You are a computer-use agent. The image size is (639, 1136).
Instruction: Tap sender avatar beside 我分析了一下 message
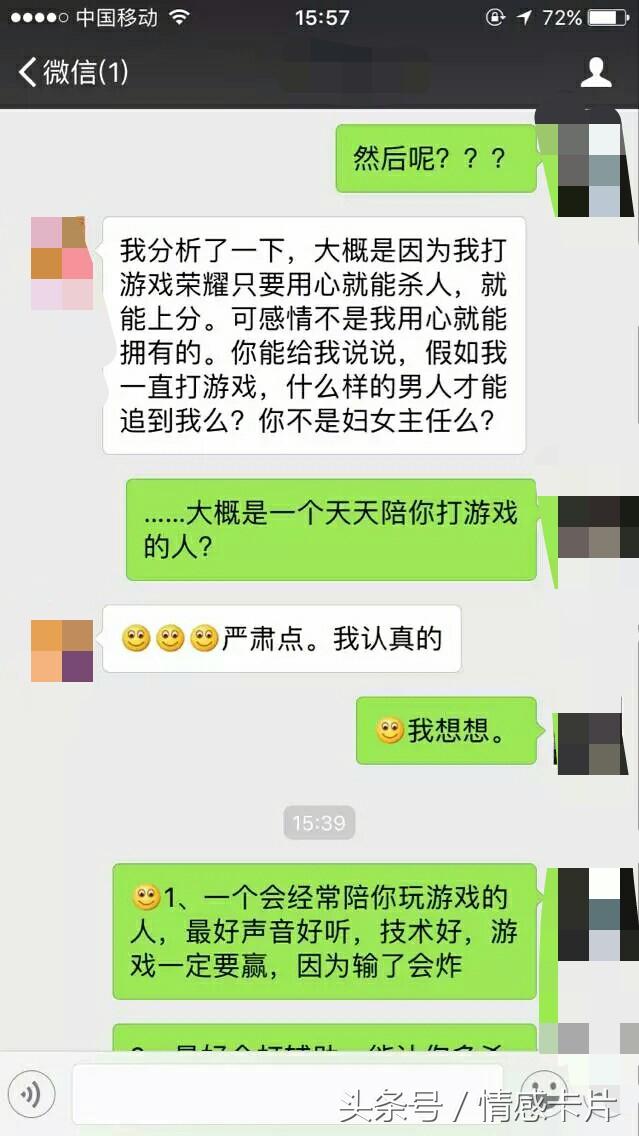62,263
